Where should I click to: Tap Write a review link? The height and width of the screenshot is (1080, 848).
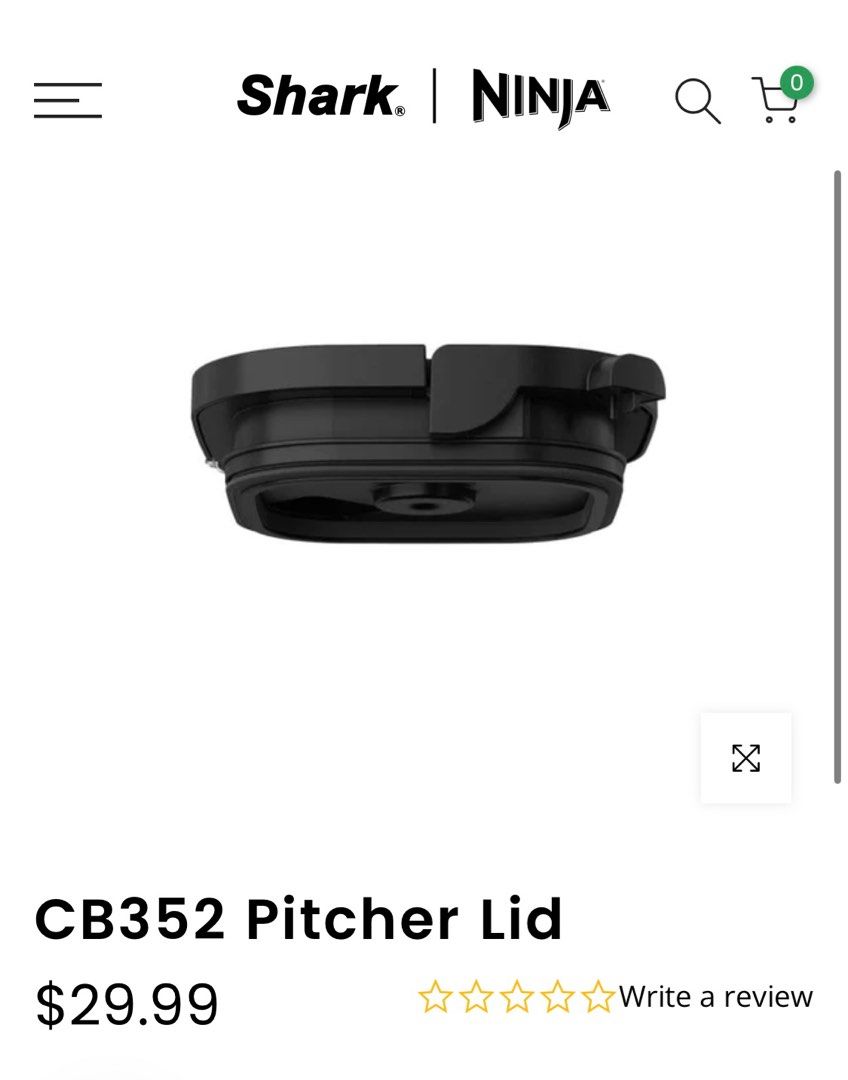click(716, 996)
